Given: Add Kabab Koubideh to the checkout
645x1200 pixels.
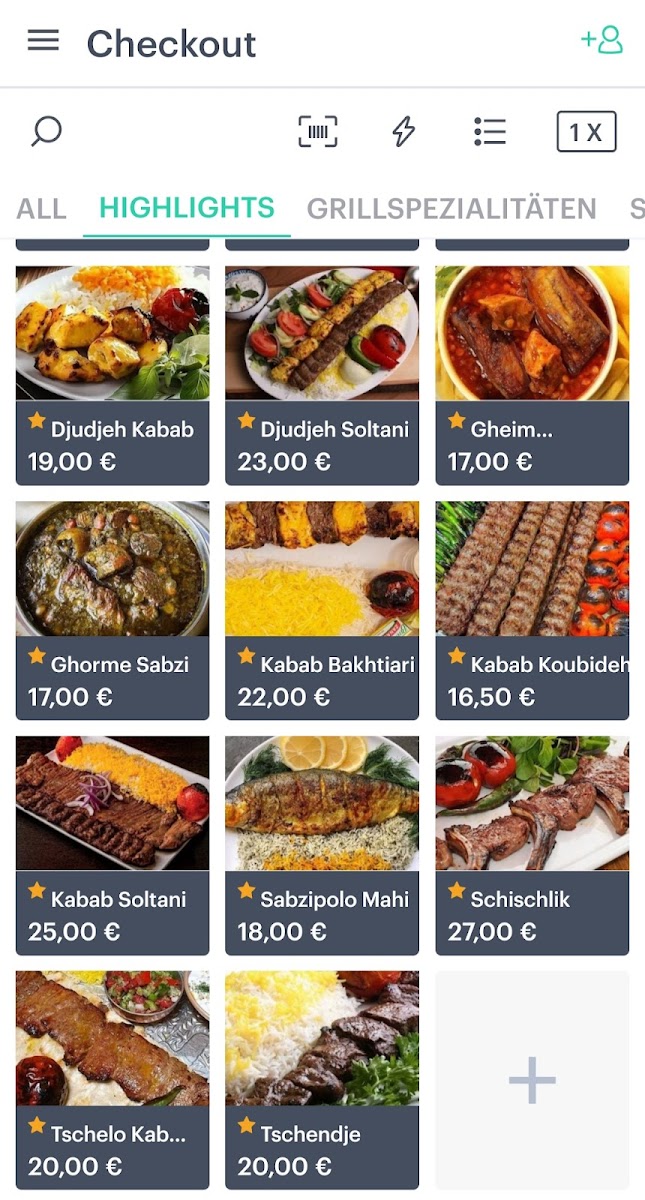Looking at the screenshot, I should pyautogui.click(x=532, y=610).
